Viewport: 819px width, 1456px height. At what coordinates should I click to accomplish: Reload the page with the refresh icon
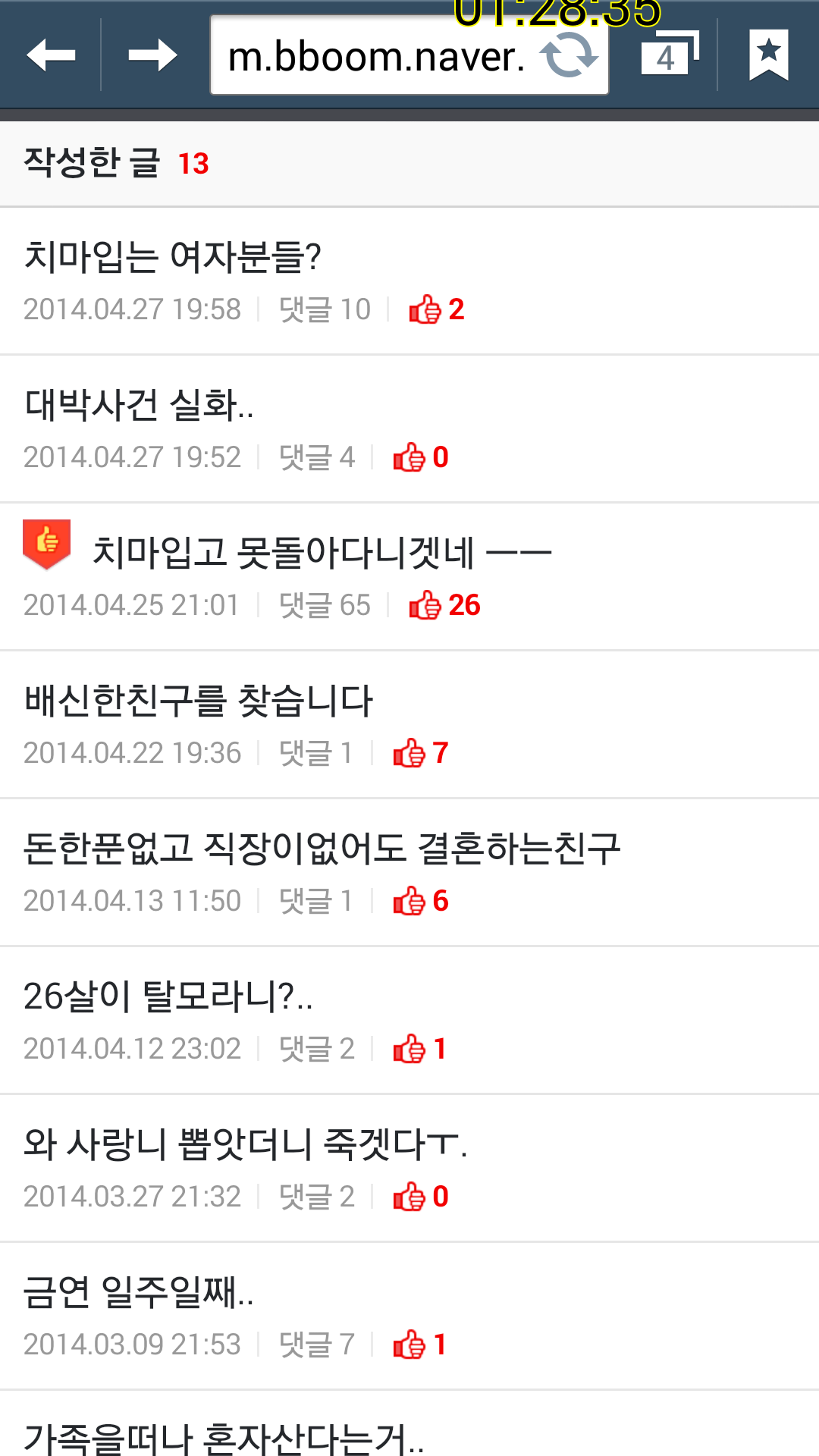point(570,55)
